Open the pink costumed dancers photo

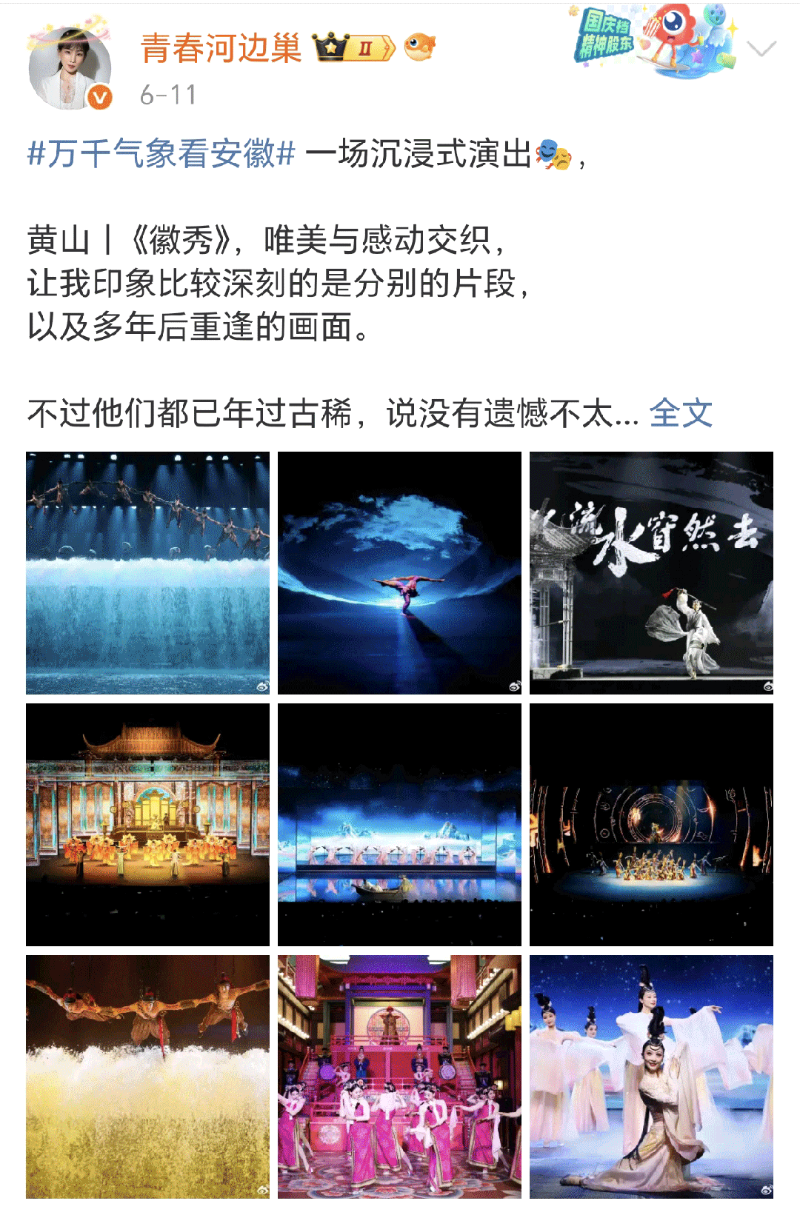(x=400, y=1076)
